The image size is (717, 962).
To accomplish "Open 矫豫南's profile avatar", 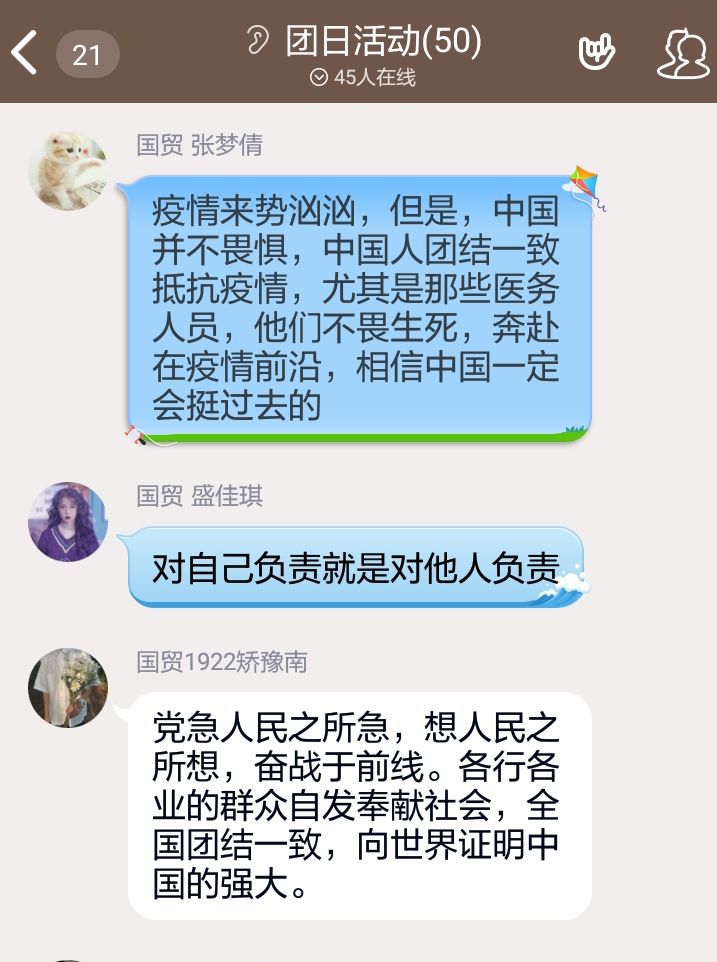I will coord(67,687).
